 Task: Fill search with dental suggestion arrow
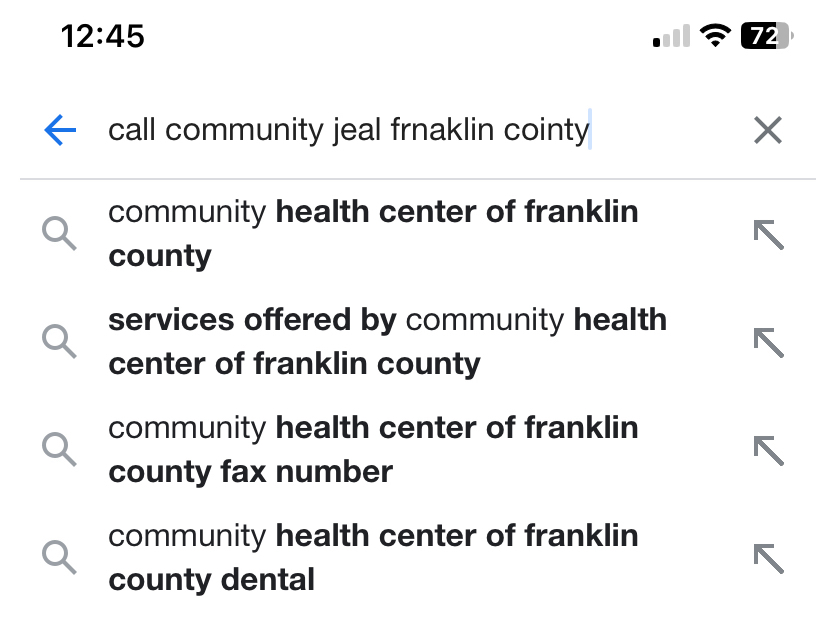point(768,558)
